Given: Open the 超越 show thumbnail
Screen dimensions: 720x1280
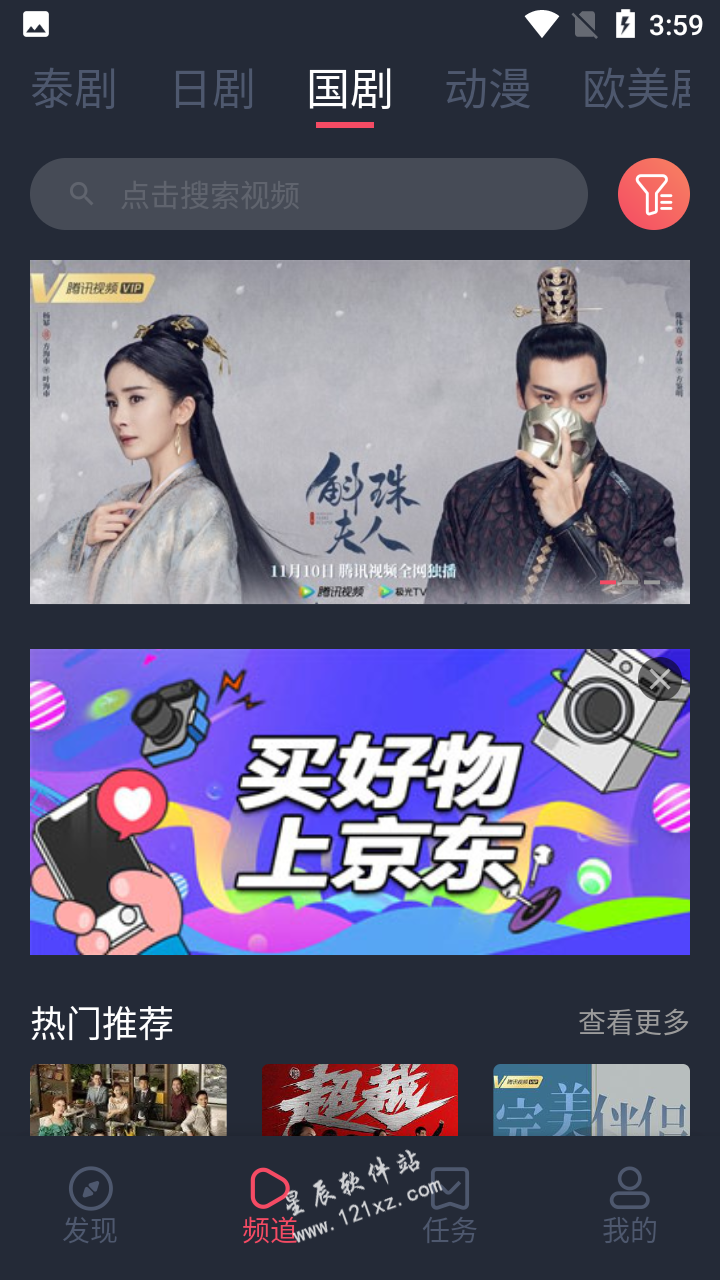Looking at the screenshot, I should (359, 1099).
